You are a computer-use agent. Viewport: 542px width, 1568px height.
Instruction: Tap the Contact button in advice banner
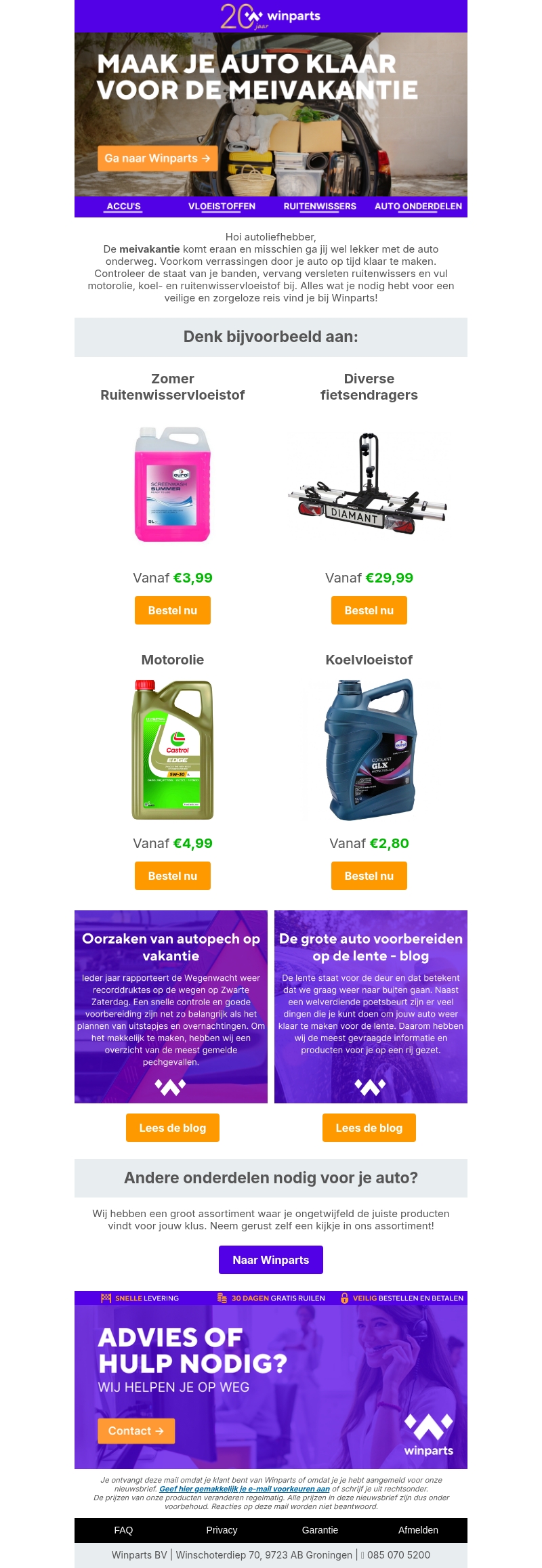click(136, 1431)
